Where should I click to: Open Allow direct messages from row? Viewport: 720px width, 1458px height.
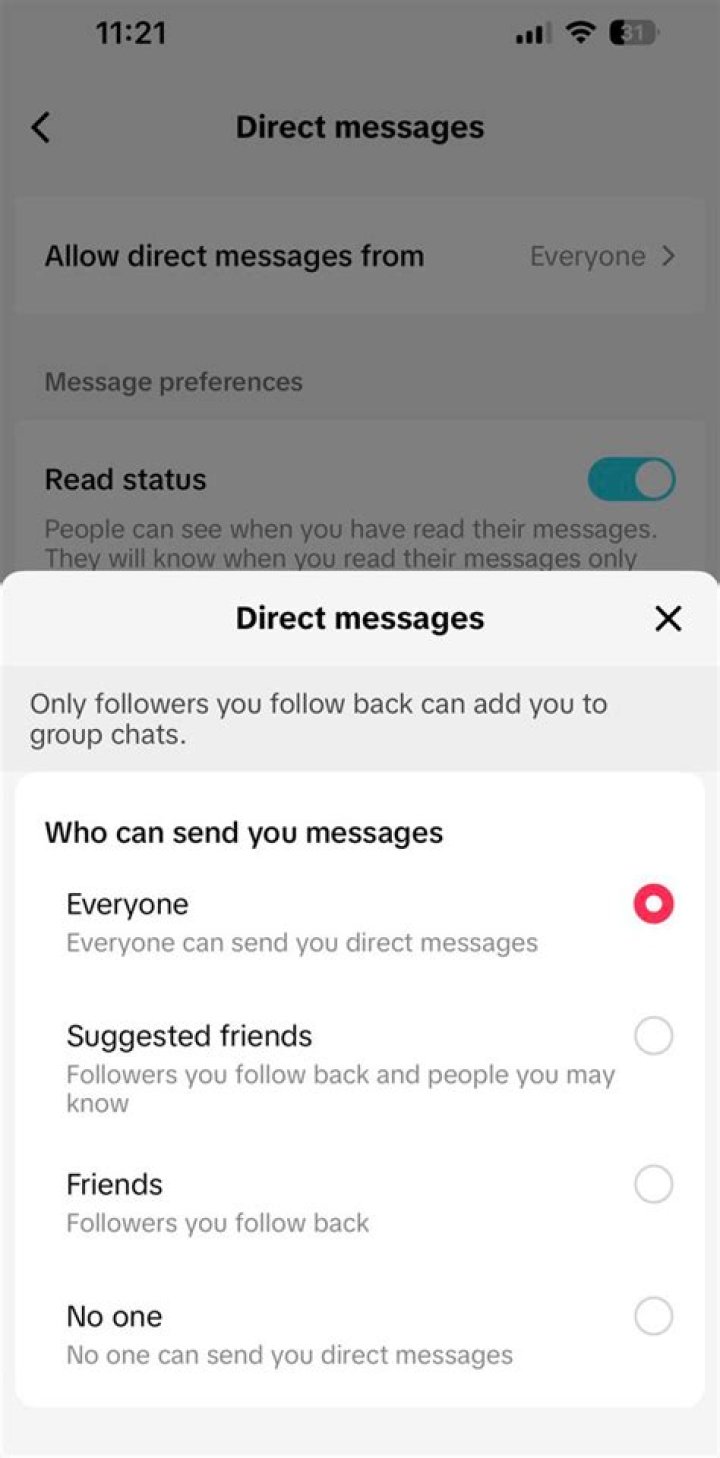click(360, 256)
